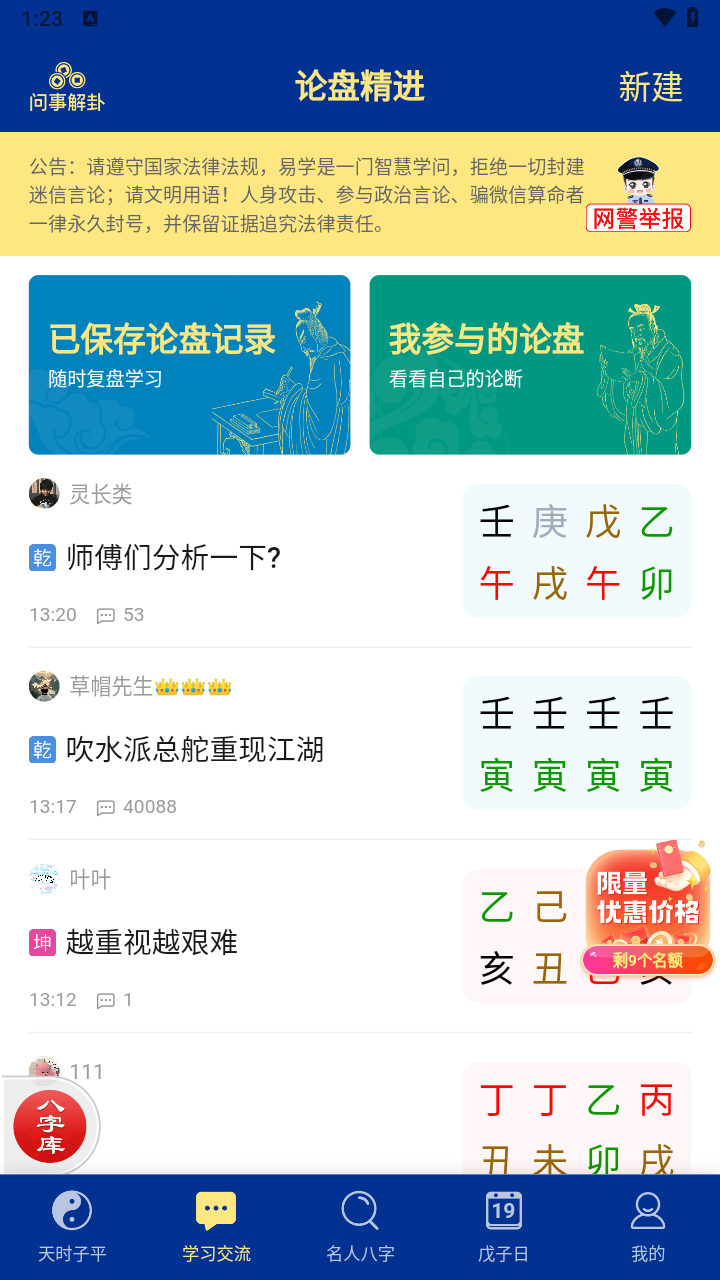Switch to the 我的 tab

pos(648,1226)
